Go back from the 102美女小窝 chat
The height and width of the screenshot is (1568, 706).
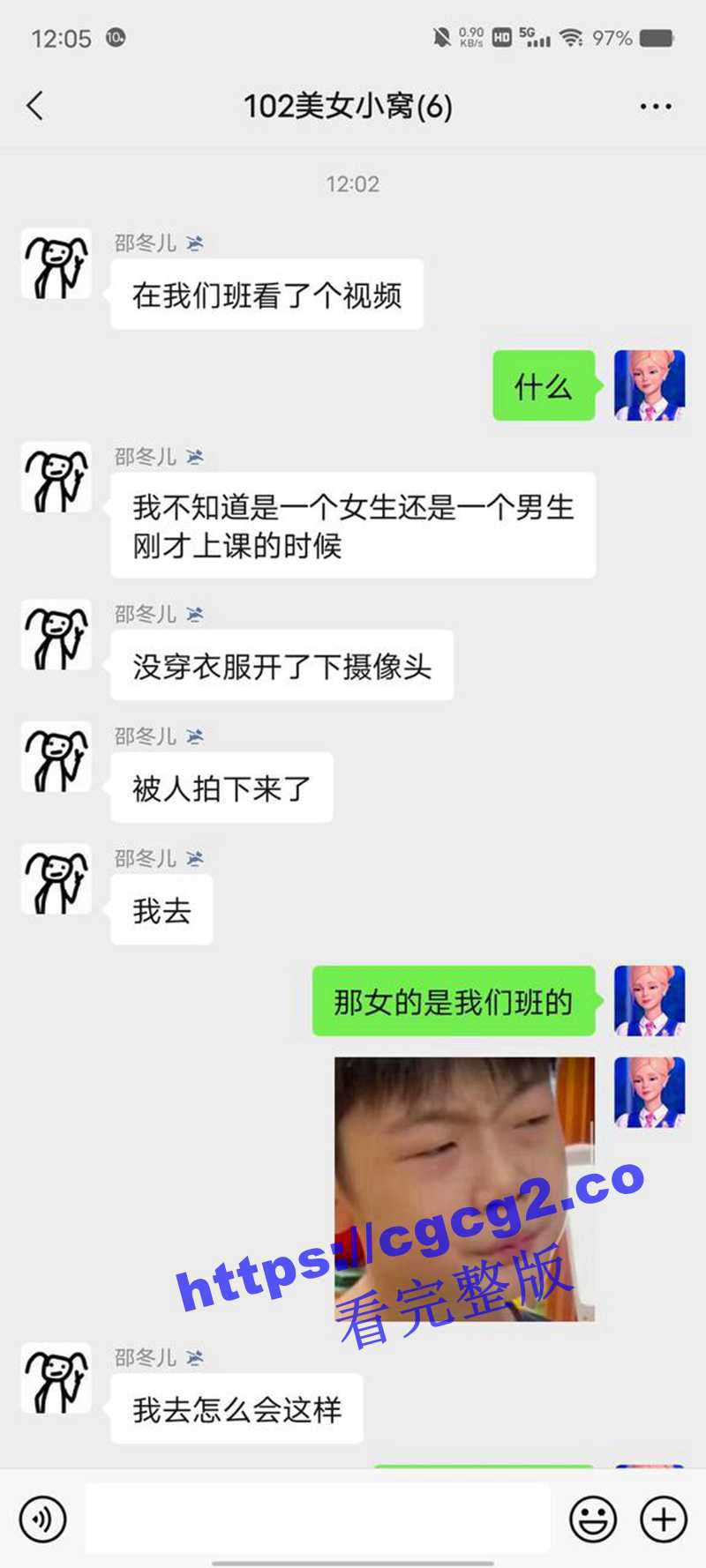point(35,107)
